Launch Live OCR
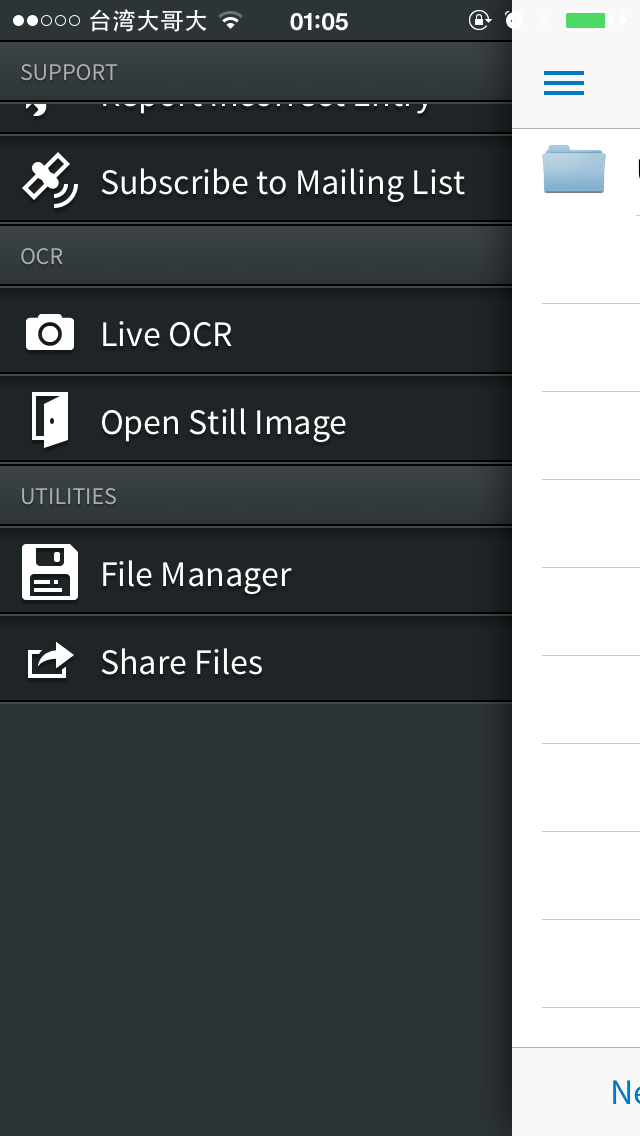 coord(255,332)
